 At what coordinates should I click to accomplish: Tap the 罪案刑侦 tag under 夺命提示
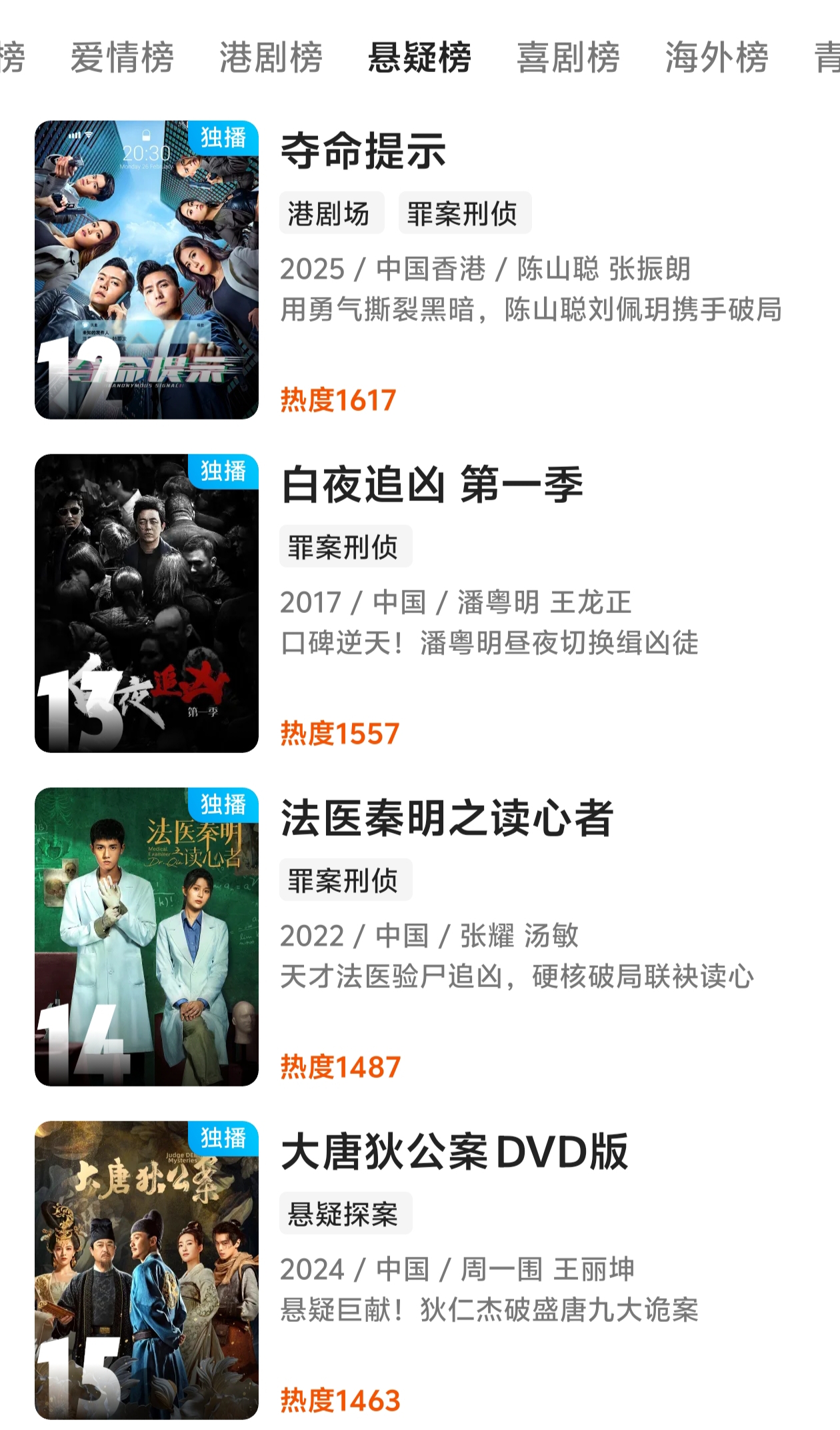click(x=465, y=213)
